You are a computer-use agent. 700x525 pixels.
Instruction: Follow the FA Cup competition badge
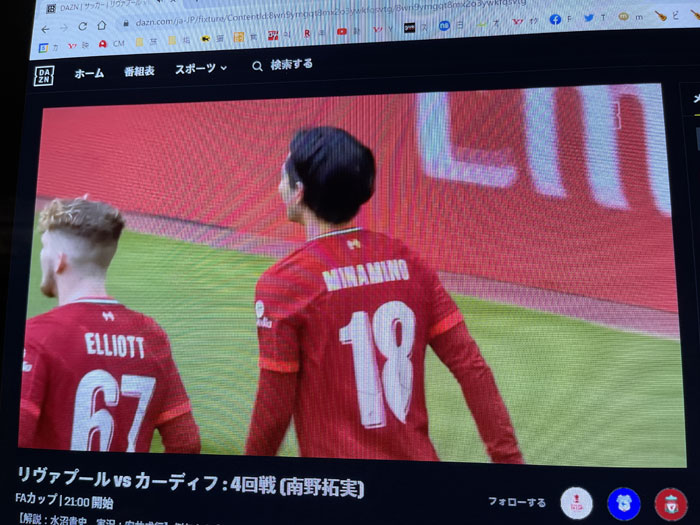[576, 500]
